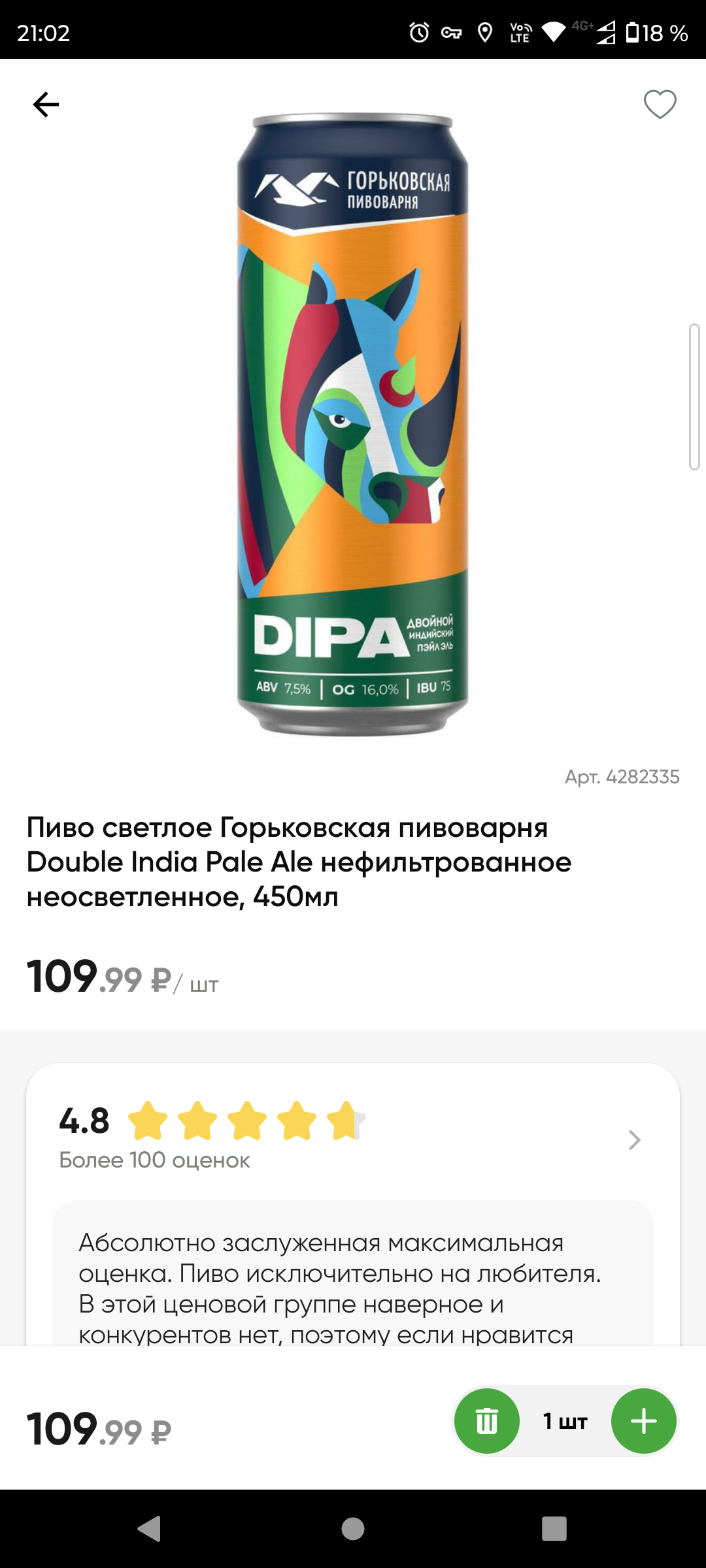The width and height of the screenshot is (706, 1568).
Task: Remove the item with the trash button
Action: click(x=487, y=1421)
